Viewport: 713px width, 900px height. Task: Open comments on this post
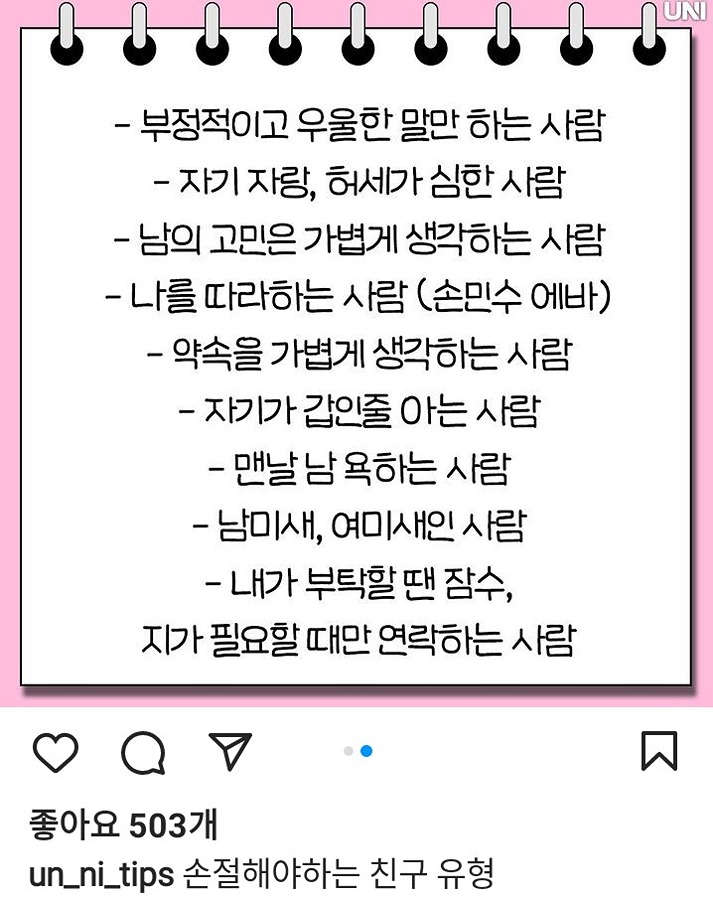click(143, 752)
